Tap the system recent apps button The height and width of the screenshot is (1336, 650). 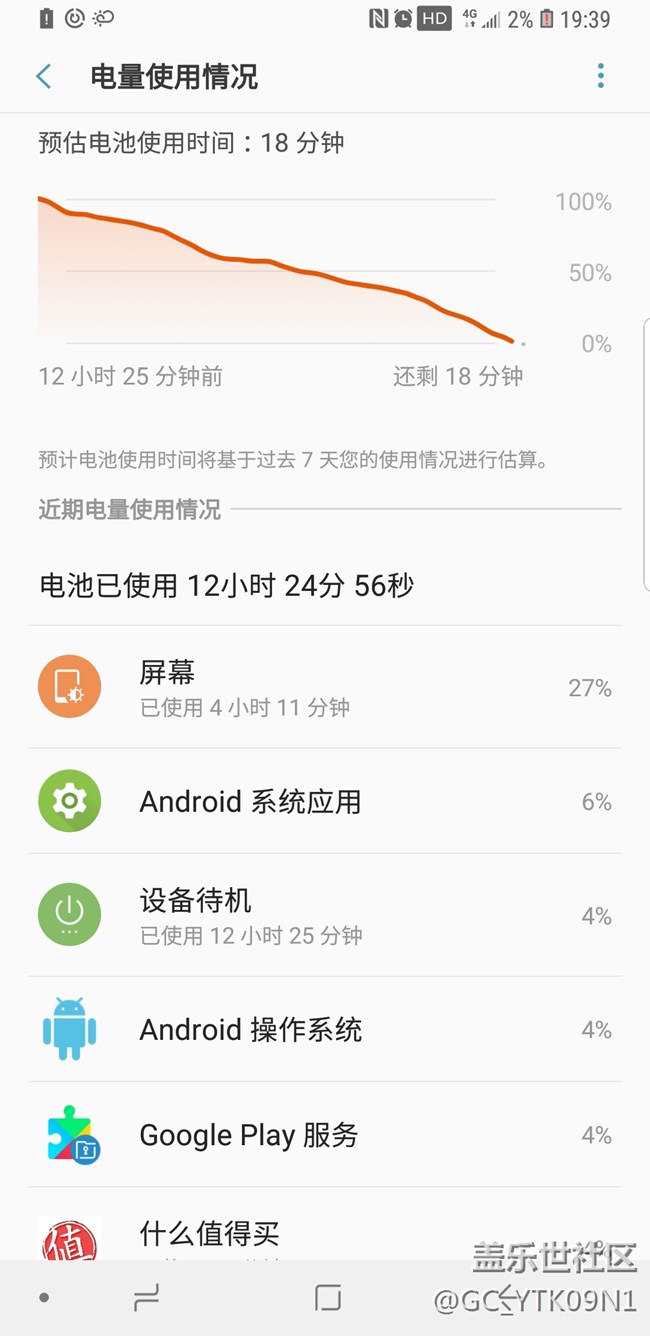point(146,1298)
